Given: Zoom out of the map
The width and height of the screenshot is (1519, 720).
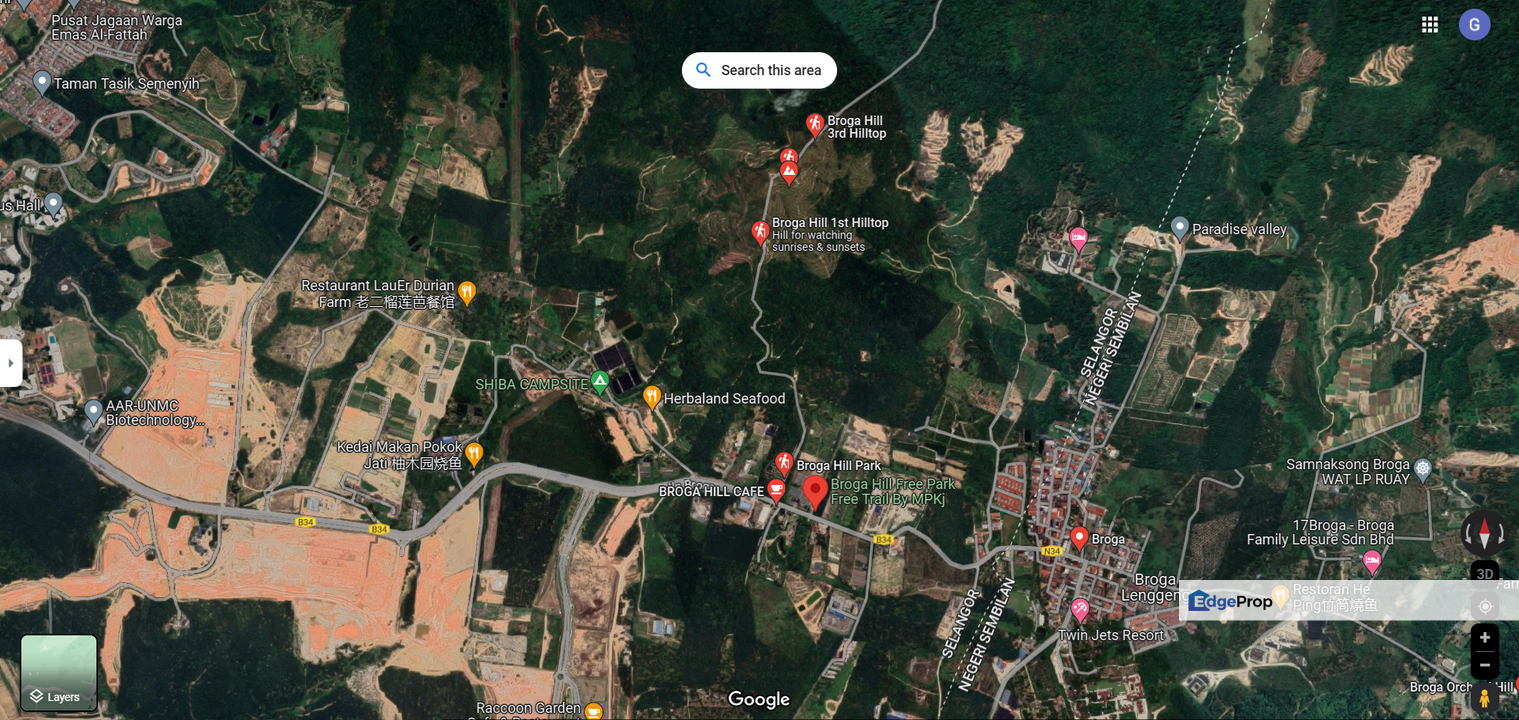Looking at the screenshot, I should [1484, 664].
